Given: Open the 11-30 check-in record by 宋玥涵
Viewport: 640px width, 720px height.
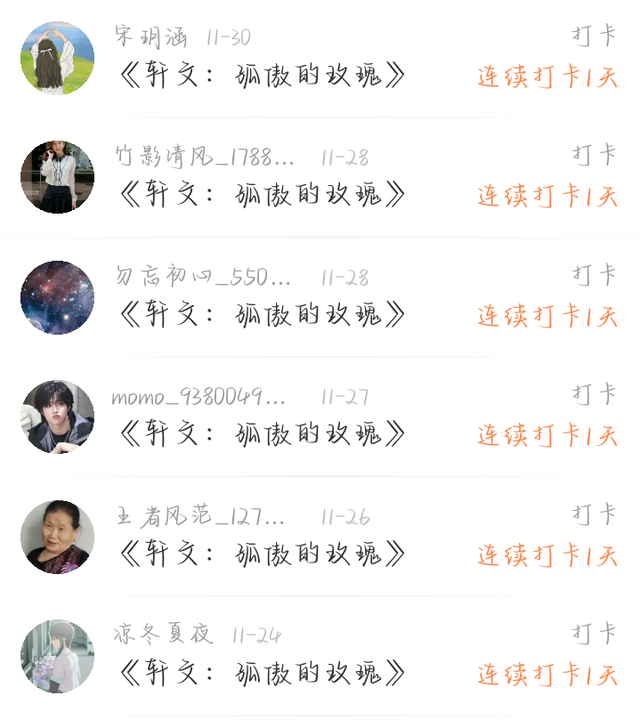Looking at the screenshot, I should 263,75.
